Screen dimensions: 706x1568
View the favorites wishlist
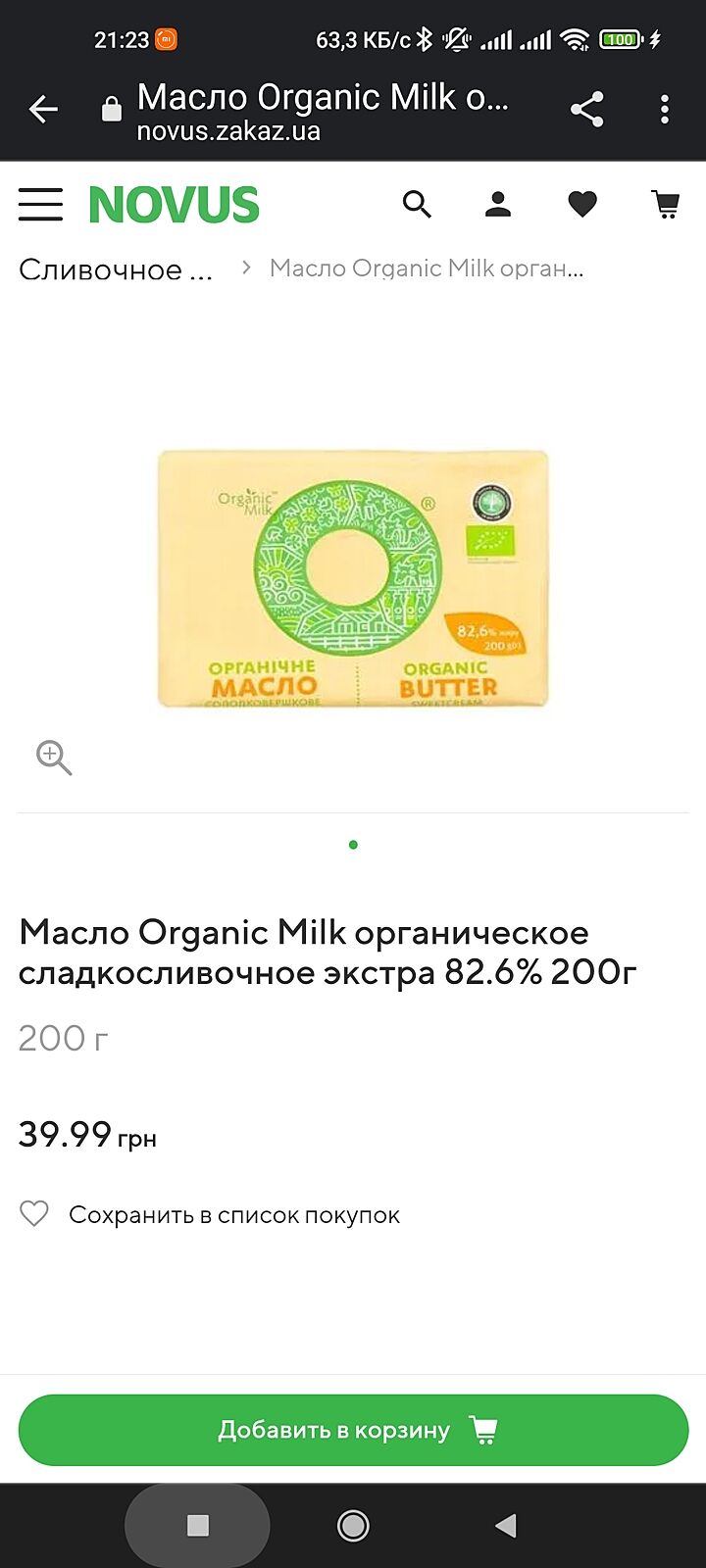(x=582, y=204)
